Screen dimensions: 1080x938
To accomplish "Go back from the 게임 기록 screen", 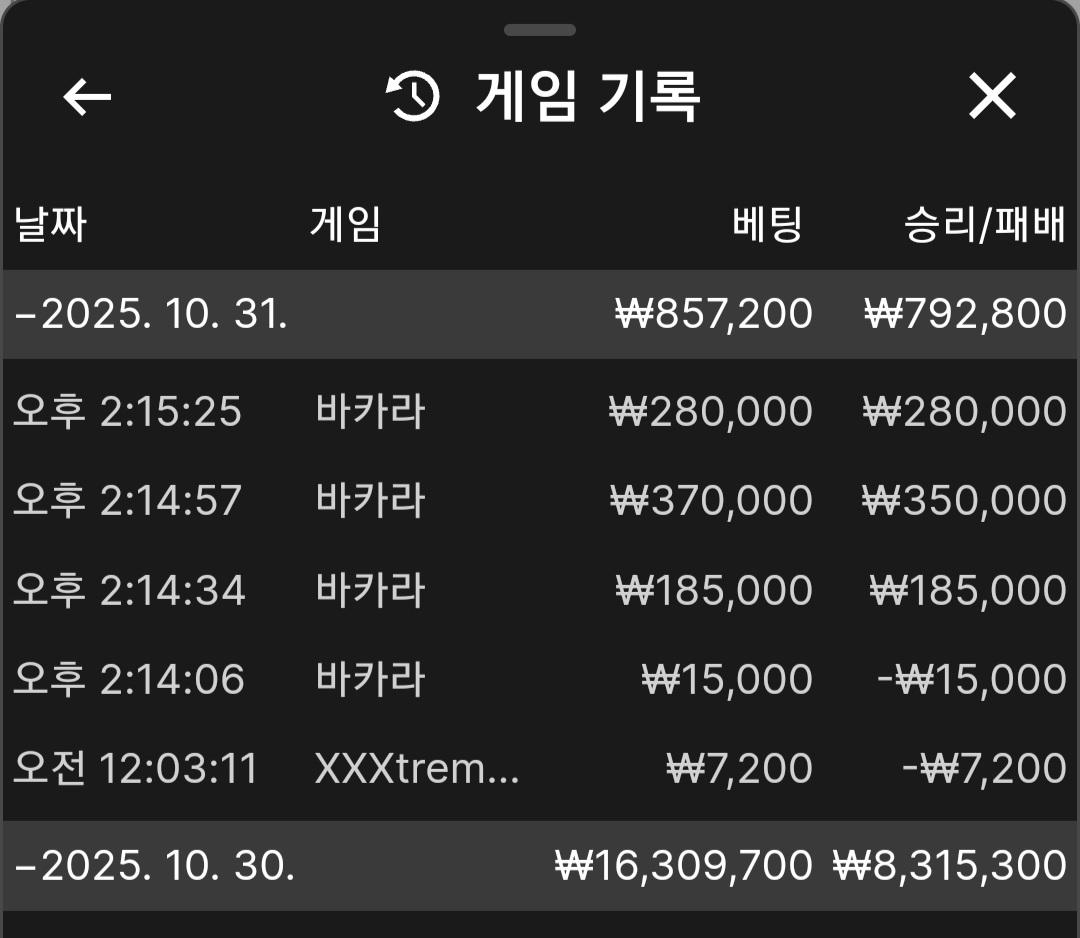I will tap(87, 97).
